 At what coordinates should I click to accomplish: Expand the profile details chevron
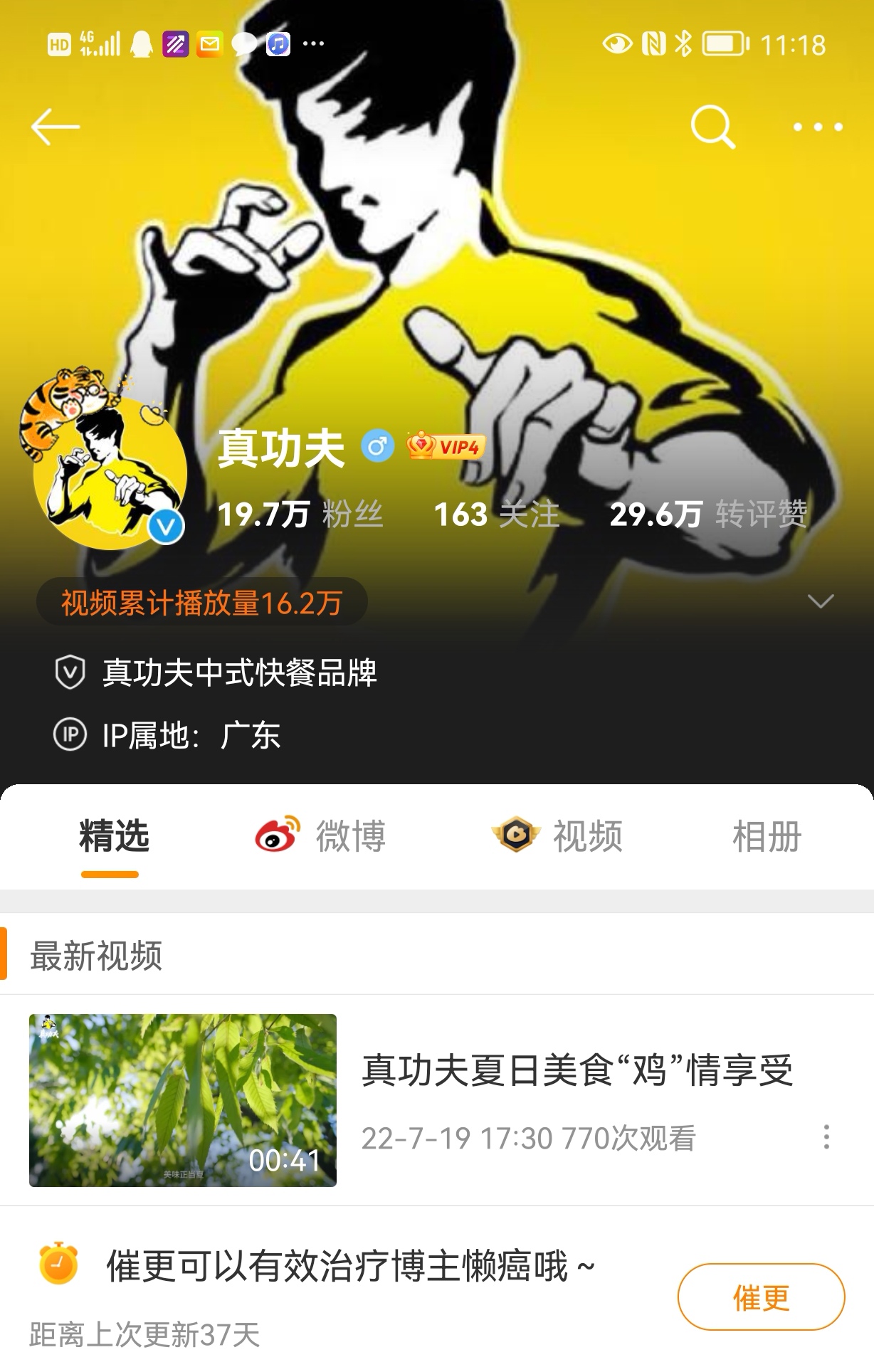click(821, 602)
